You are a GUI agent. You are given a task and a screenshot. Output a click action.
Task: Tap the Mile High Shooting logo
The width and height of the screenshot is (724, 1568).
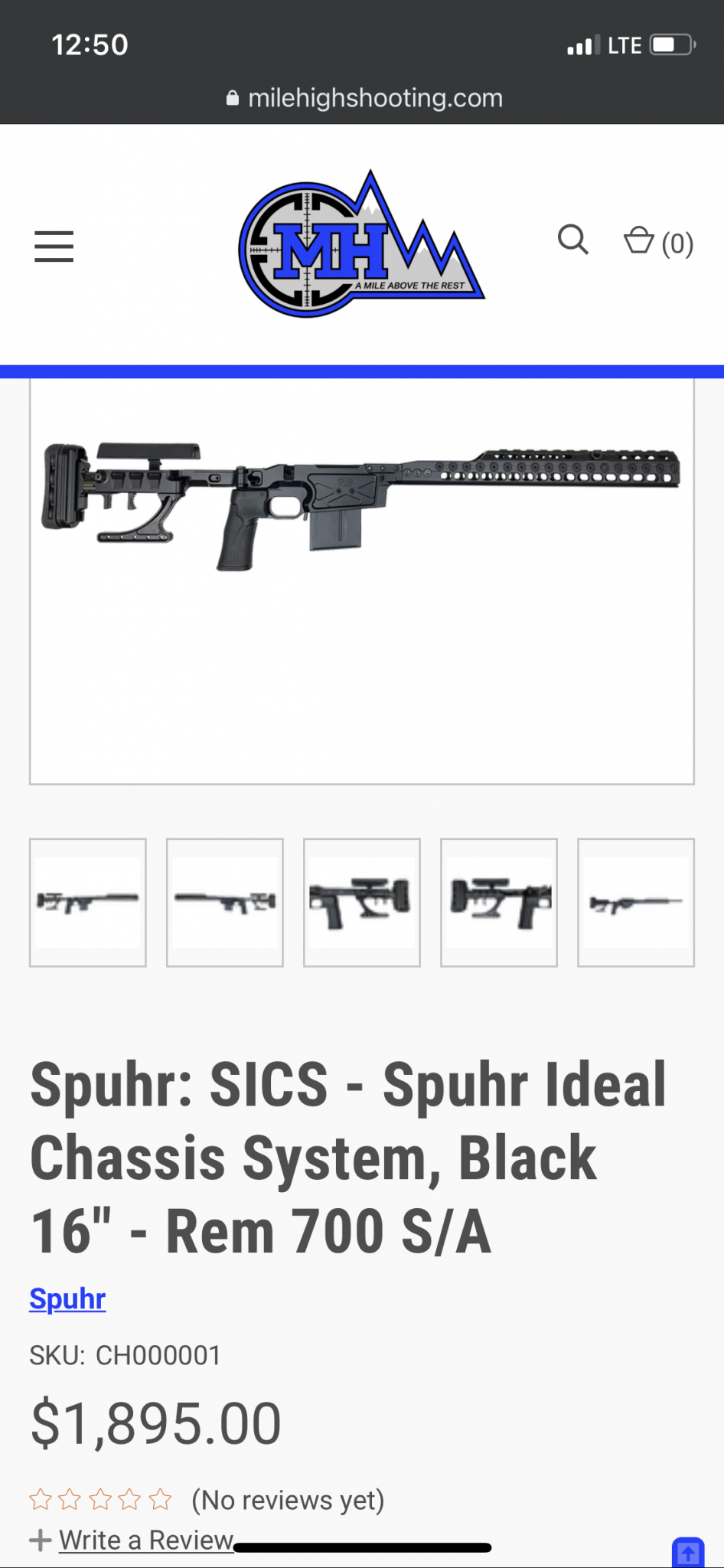click(360, 246)
